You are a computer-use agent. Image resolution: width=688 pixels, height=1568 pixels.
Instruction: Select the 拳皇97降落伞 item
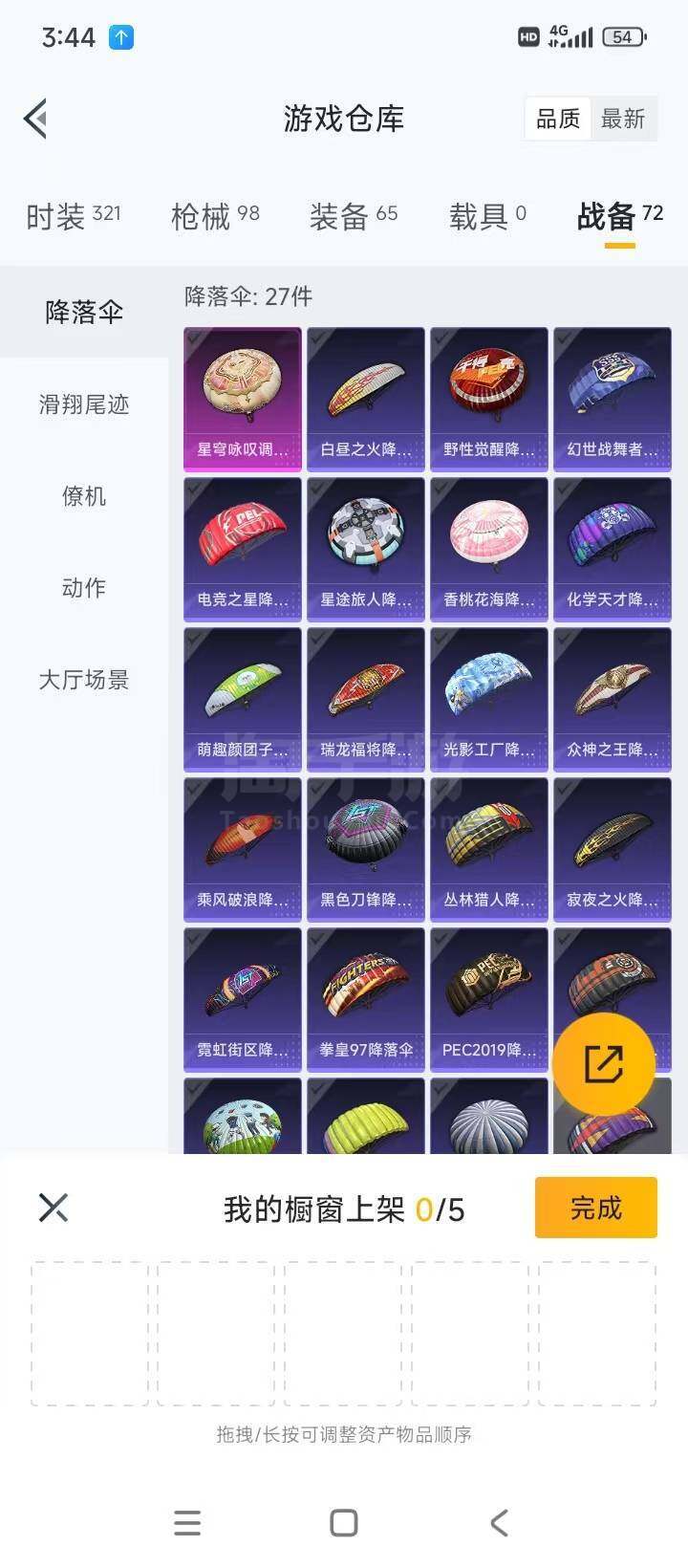coord(366,999)
